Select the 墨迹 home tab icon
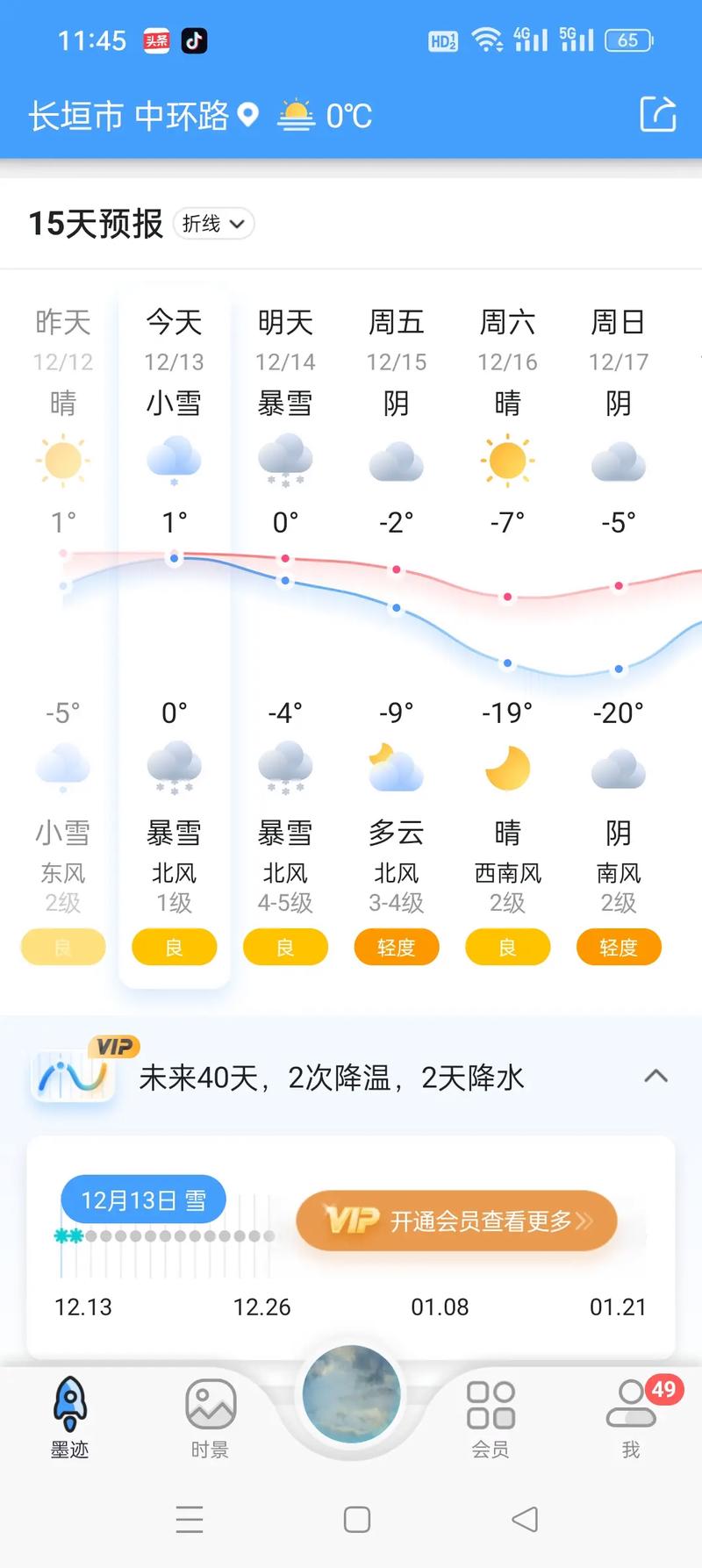The height and width of the screenshot is (1568, 702). click(x=69, y=1404)
